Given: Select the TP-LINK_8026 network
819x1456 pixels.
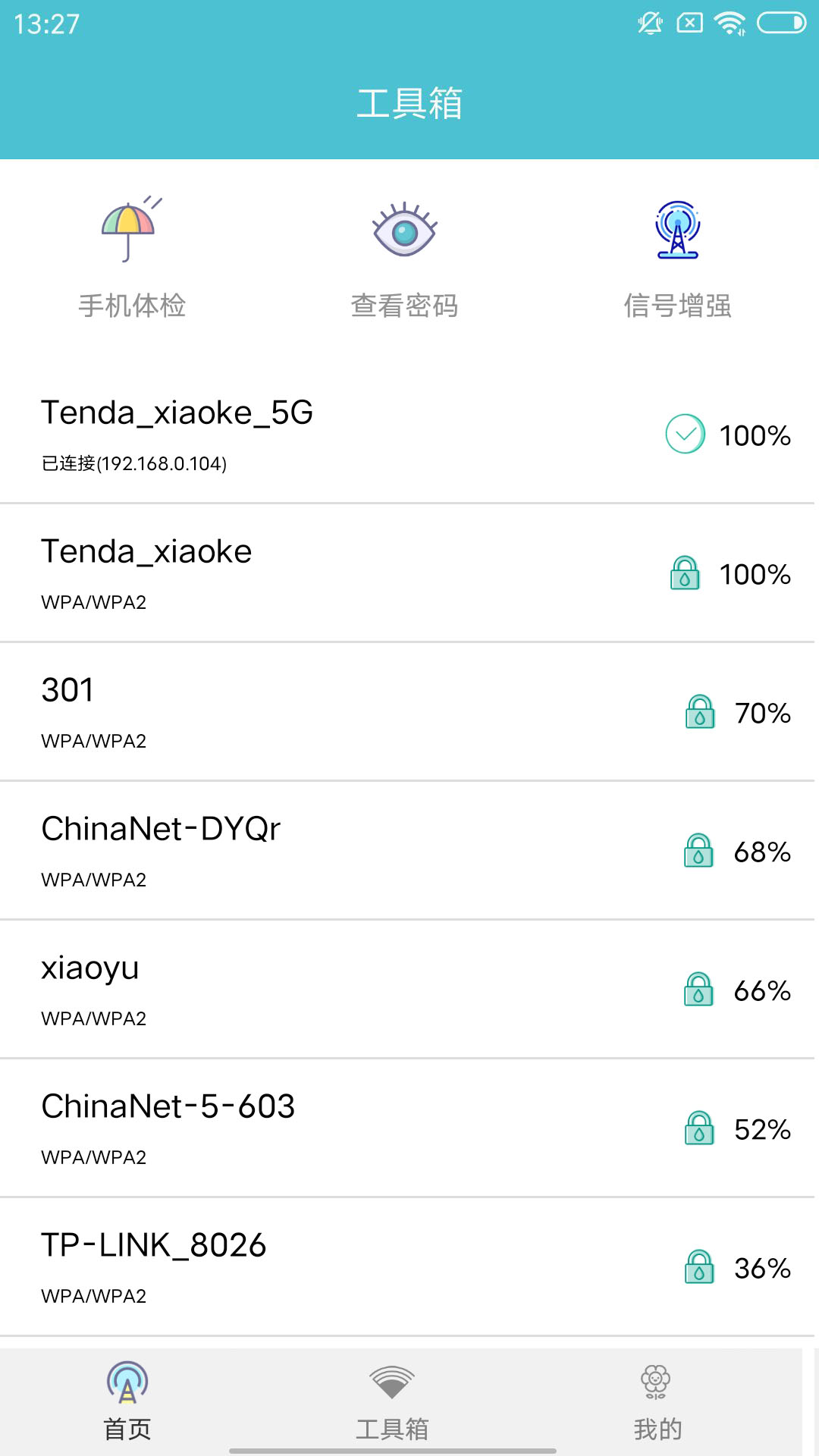Looking at the screenshot, I should click(x=409, y=1267).
